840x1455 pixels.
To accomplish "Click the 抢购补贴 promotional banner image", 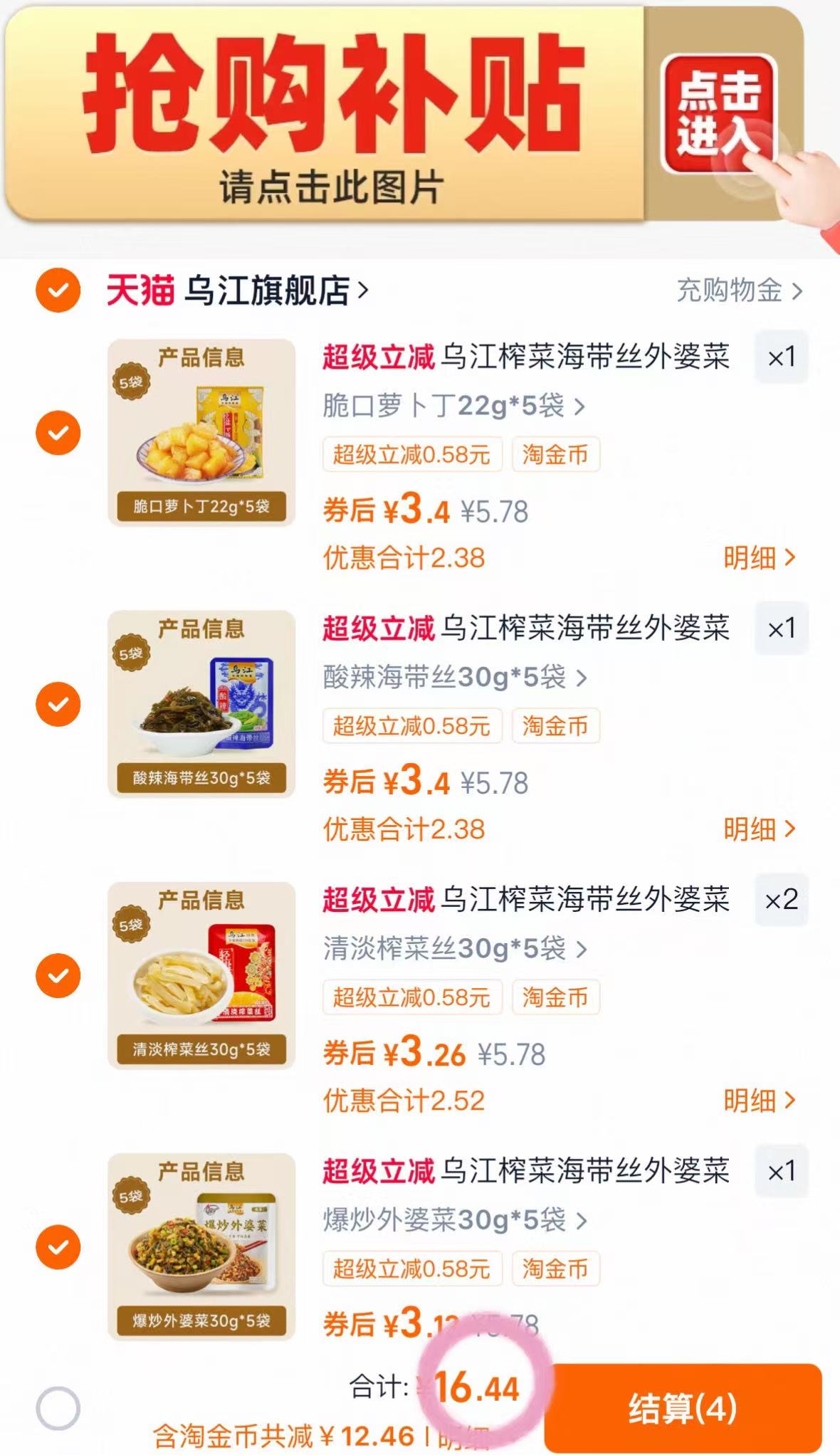I will [x=320, y=114].
